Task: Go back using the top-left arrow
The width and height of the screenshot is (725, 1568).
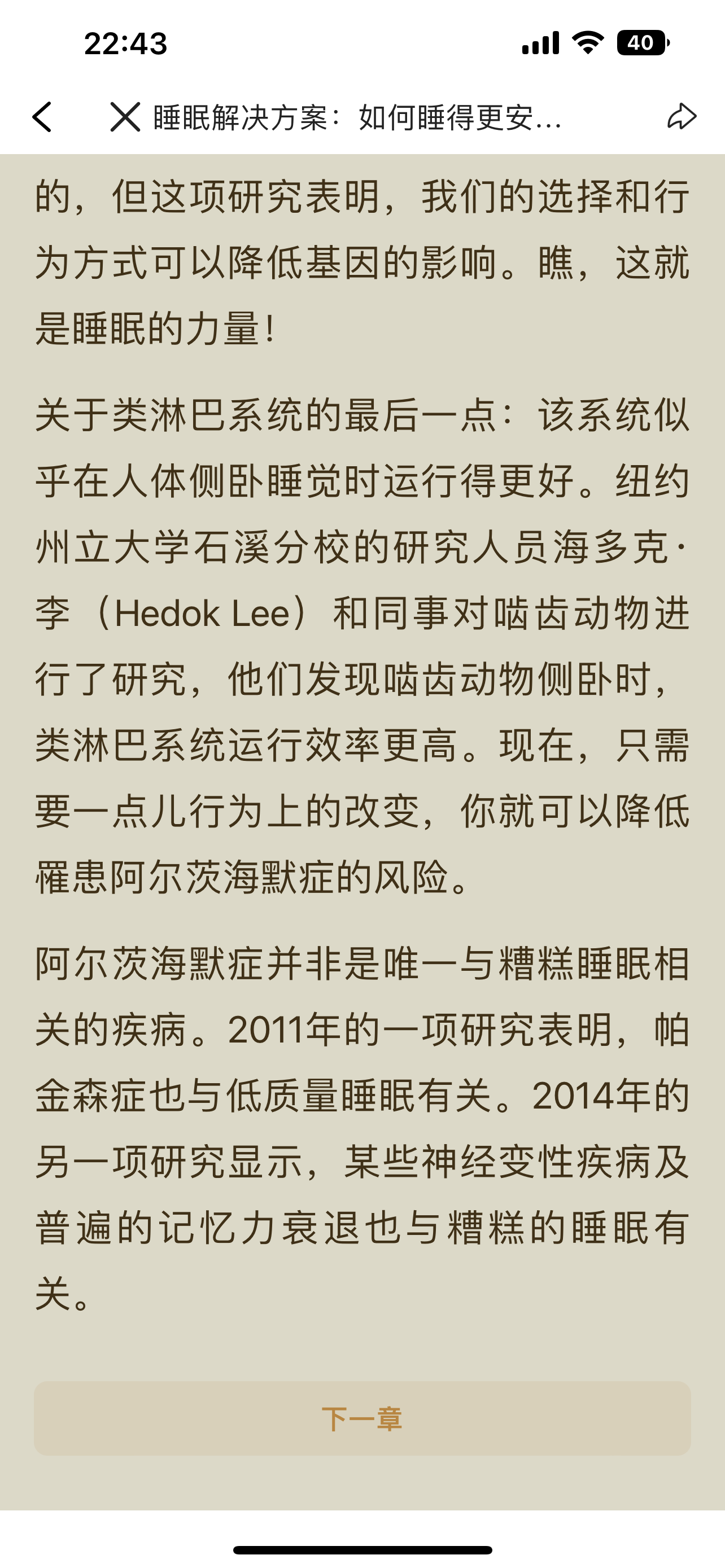Action: tap(42, 117)
